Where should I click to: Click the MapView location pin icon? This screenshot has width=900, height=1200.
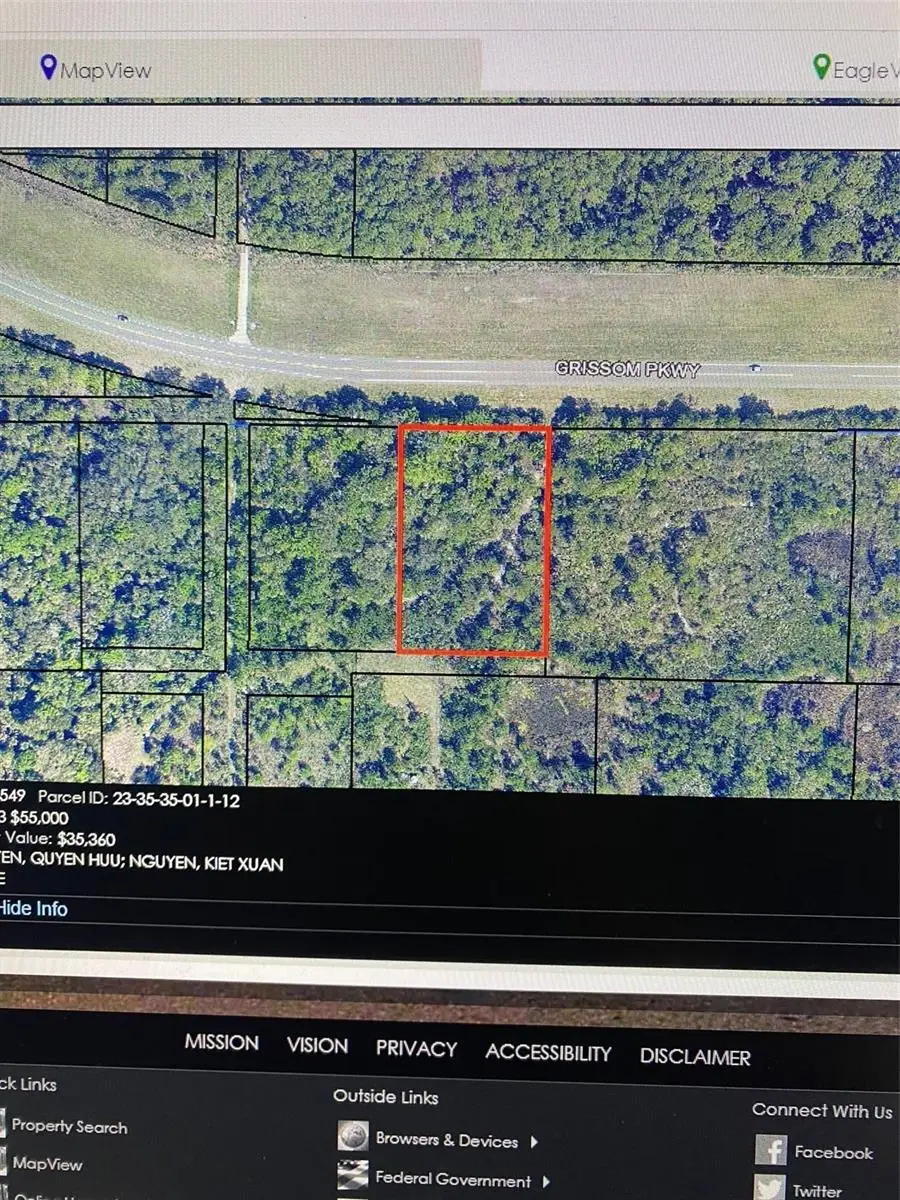[46, 68]
